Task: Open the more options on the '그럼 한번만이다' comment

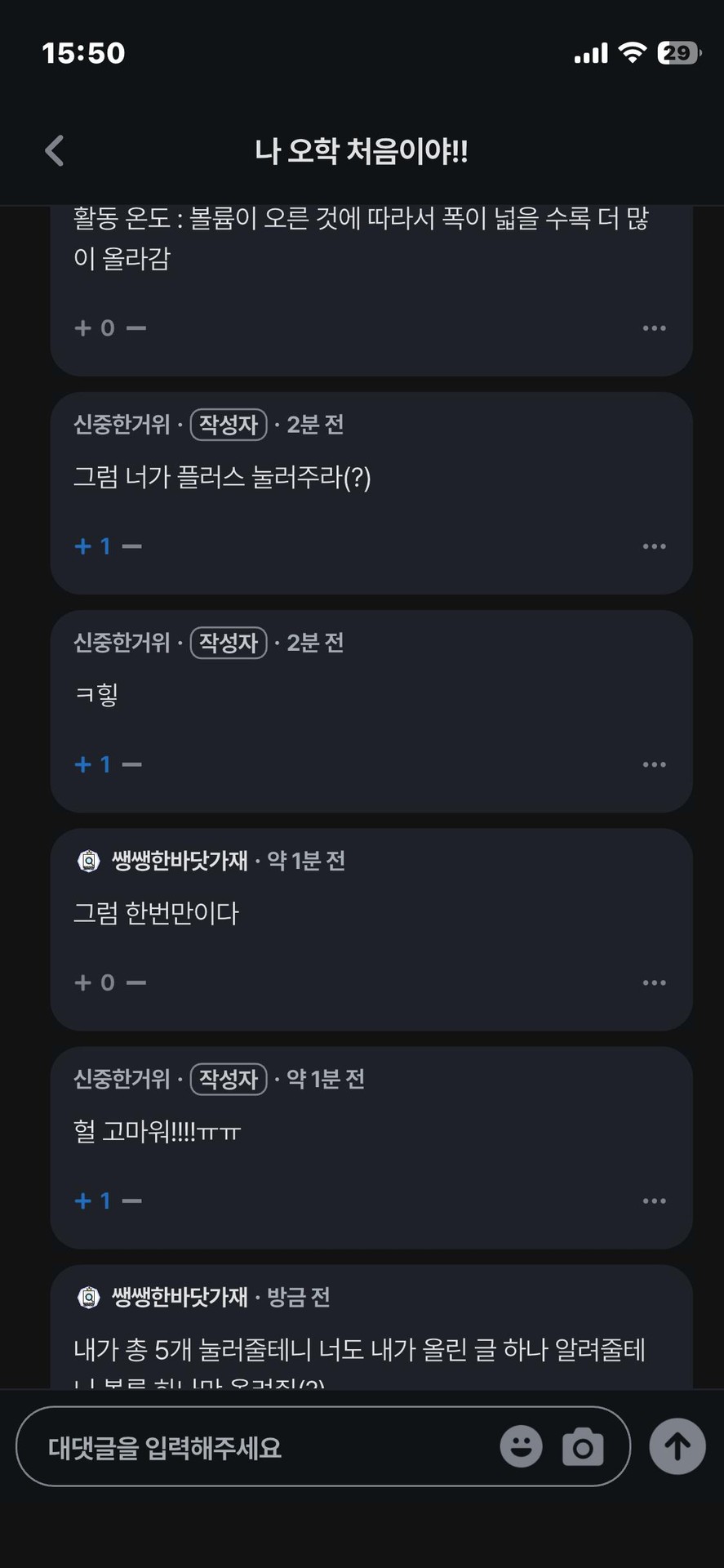Action: click(x=654, y=983)
